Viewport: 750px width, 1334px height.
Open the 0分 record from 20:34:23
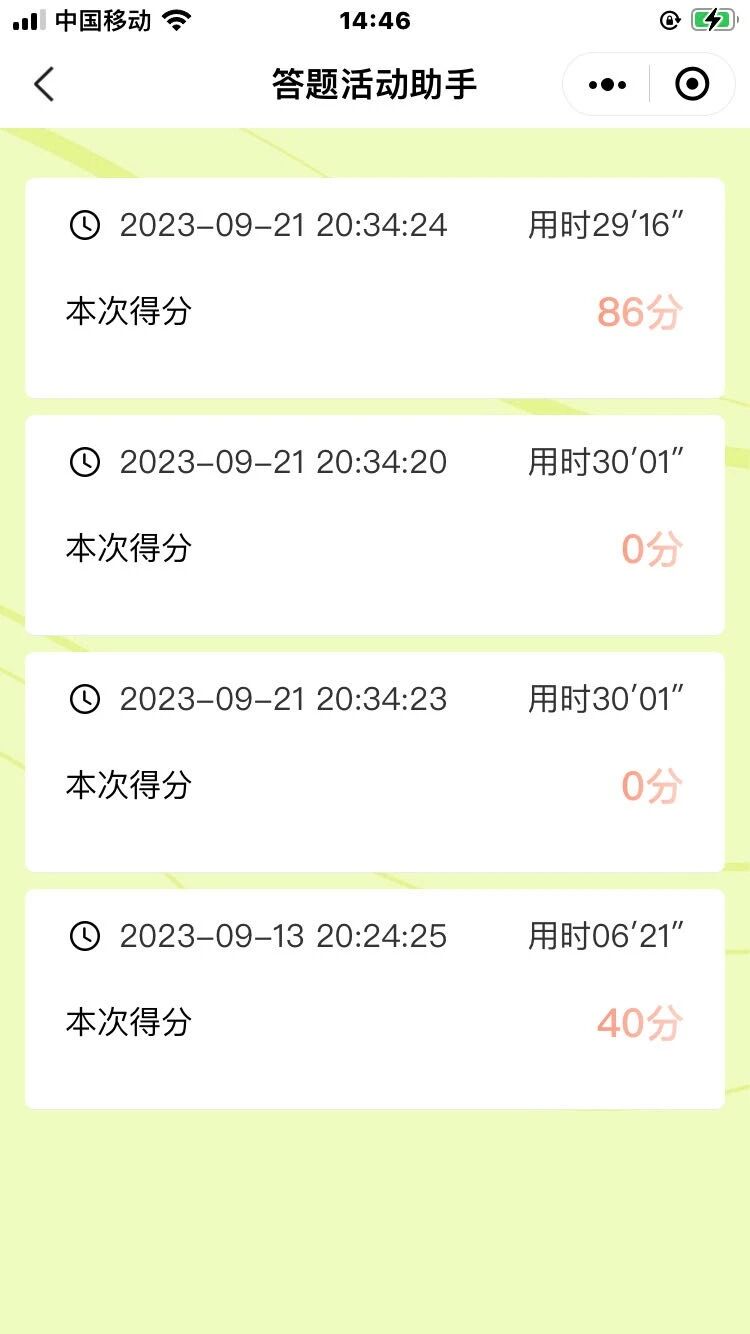[x=374, y=762]
